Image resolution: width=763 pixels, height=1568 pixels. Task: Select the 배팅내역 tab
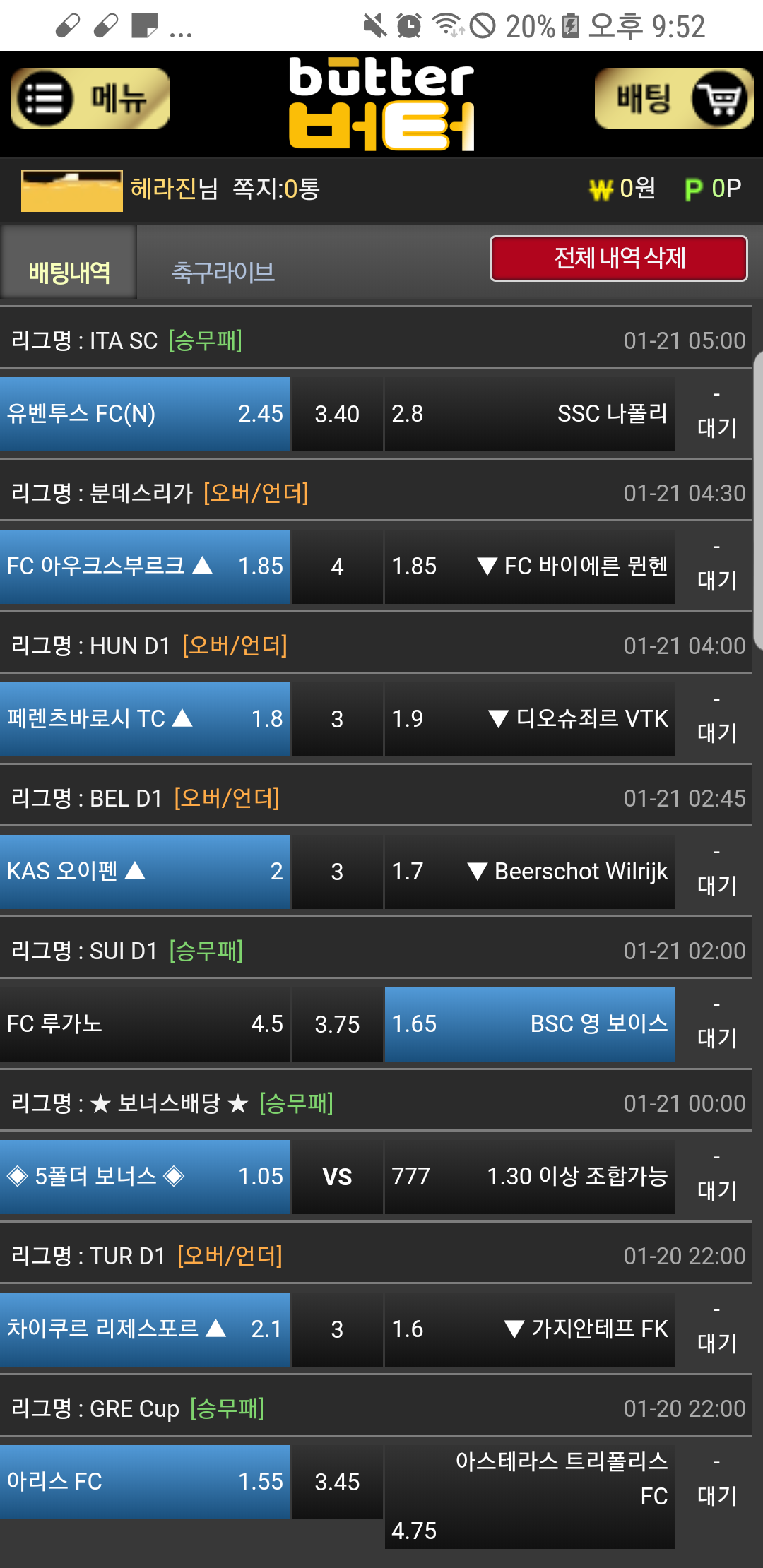[69, 272]
